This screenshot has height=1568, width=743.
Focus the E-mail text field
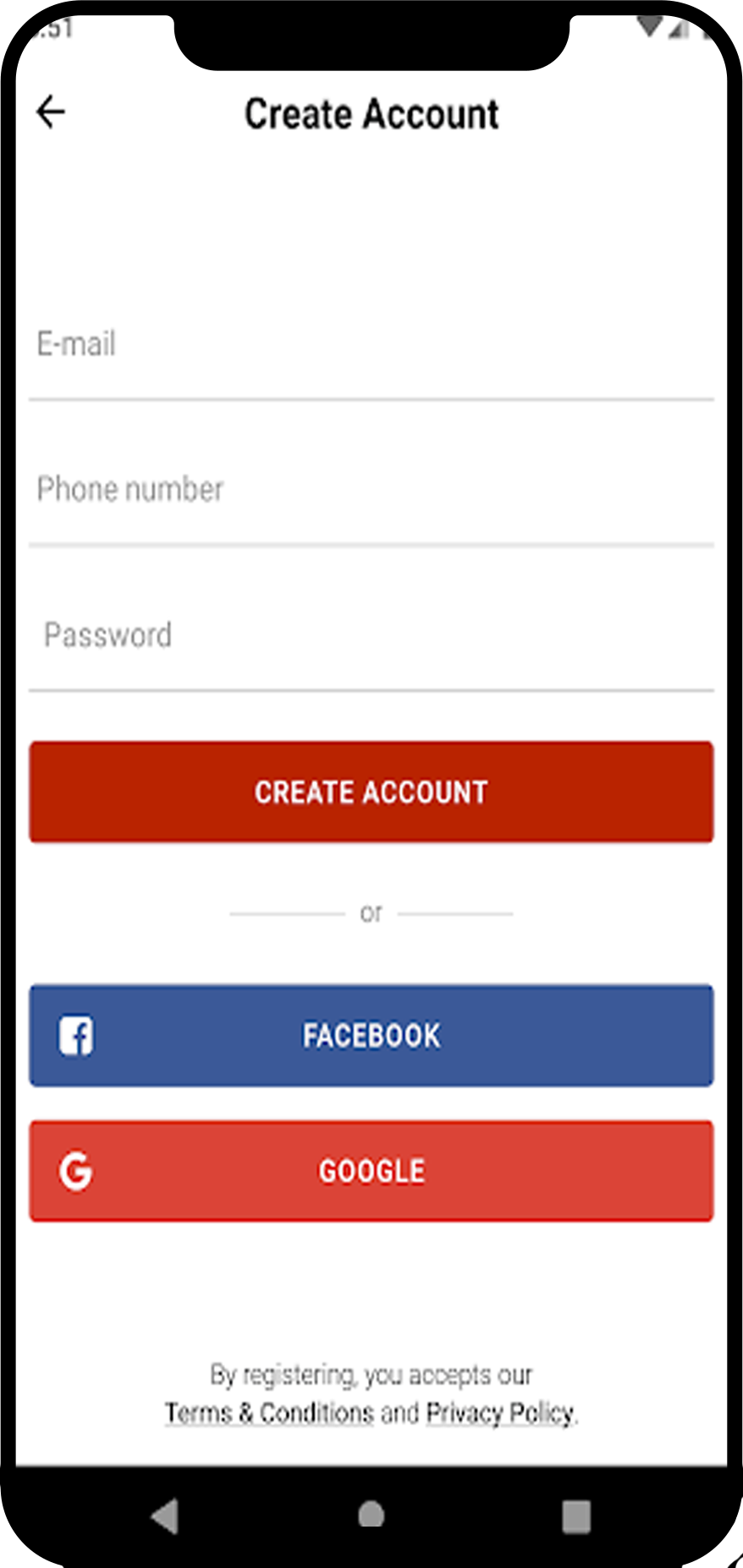coord(371,345)
